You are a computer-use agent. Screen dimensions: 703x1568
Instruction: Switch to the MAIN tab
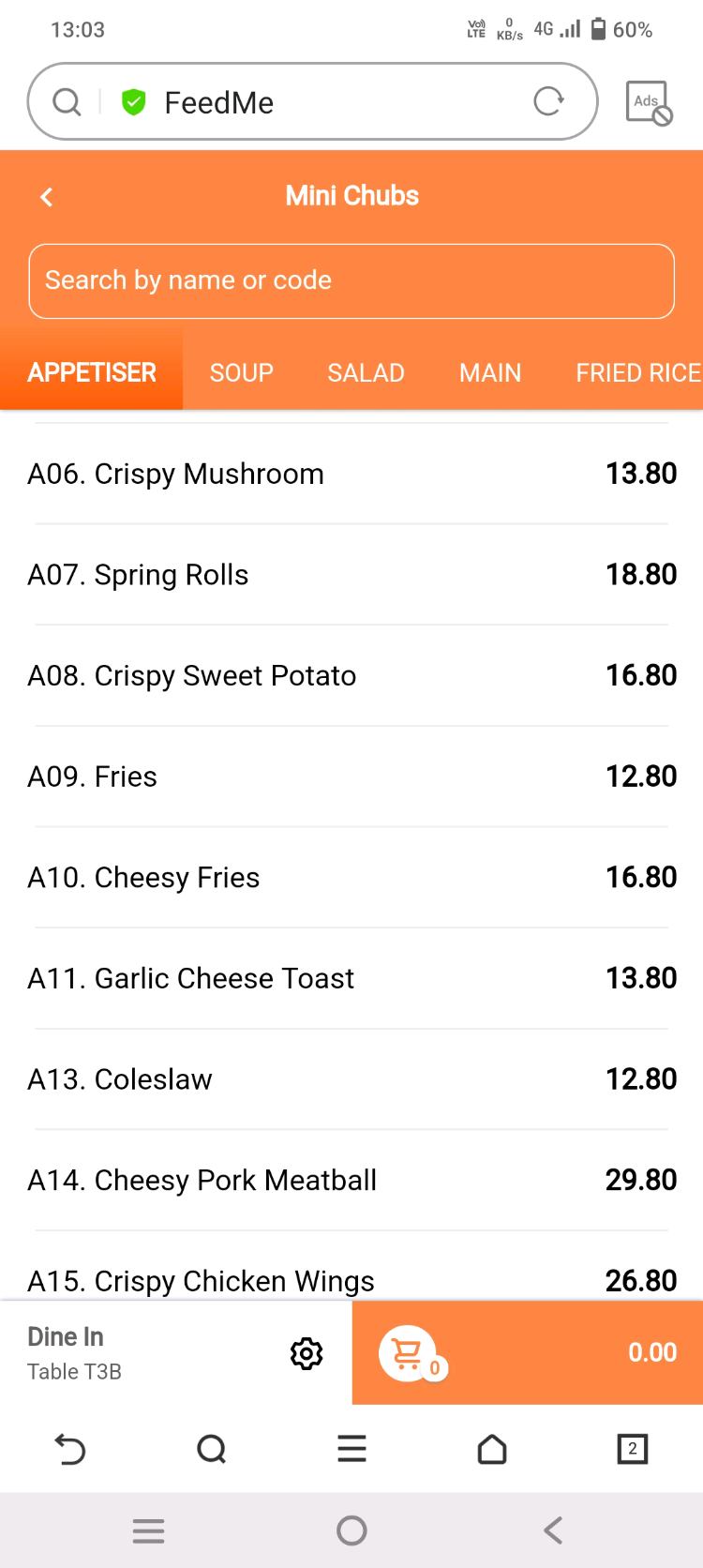click(x=489, y=373)
